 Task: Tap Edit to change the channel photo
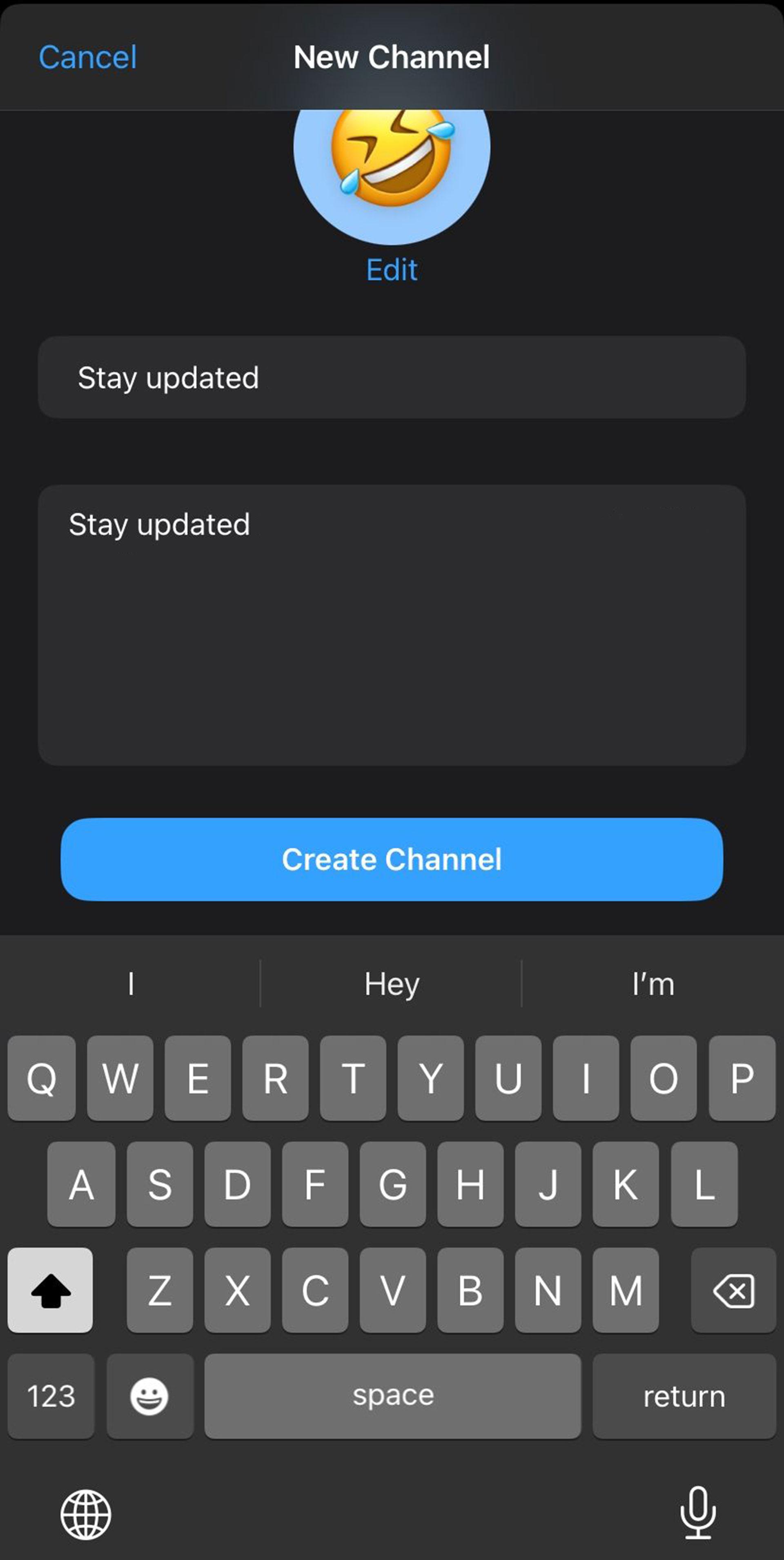[392, 270]
